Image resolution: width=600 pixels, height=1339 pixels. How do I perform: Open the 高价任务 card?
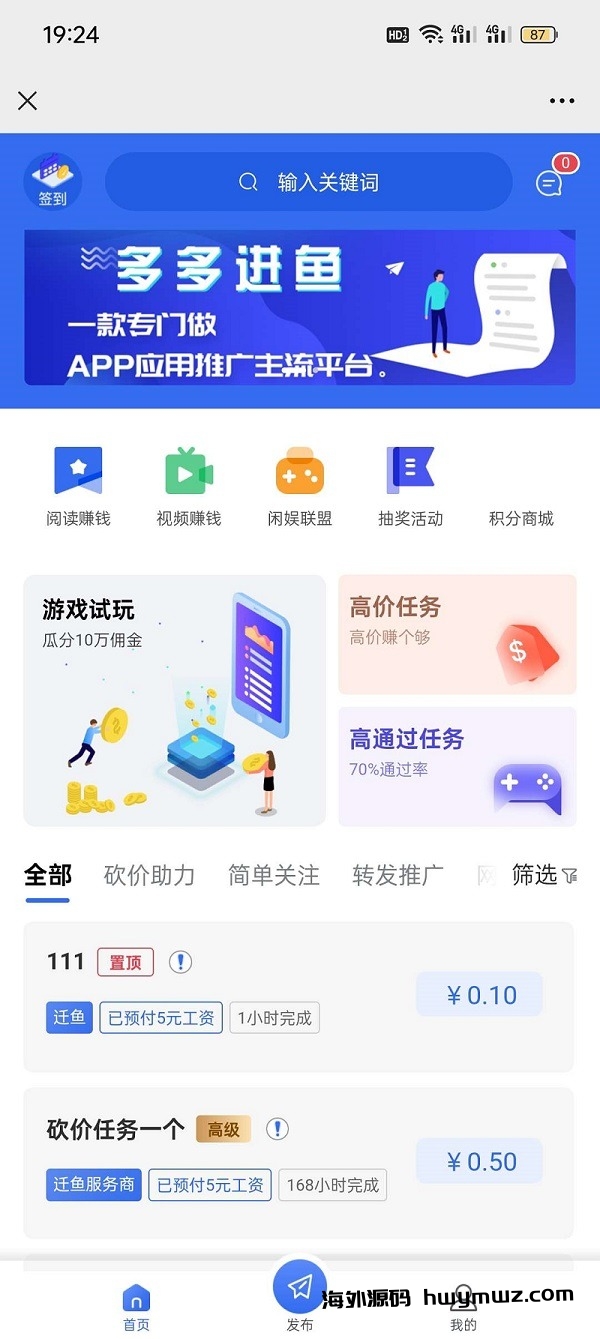(x=457, y=634)
